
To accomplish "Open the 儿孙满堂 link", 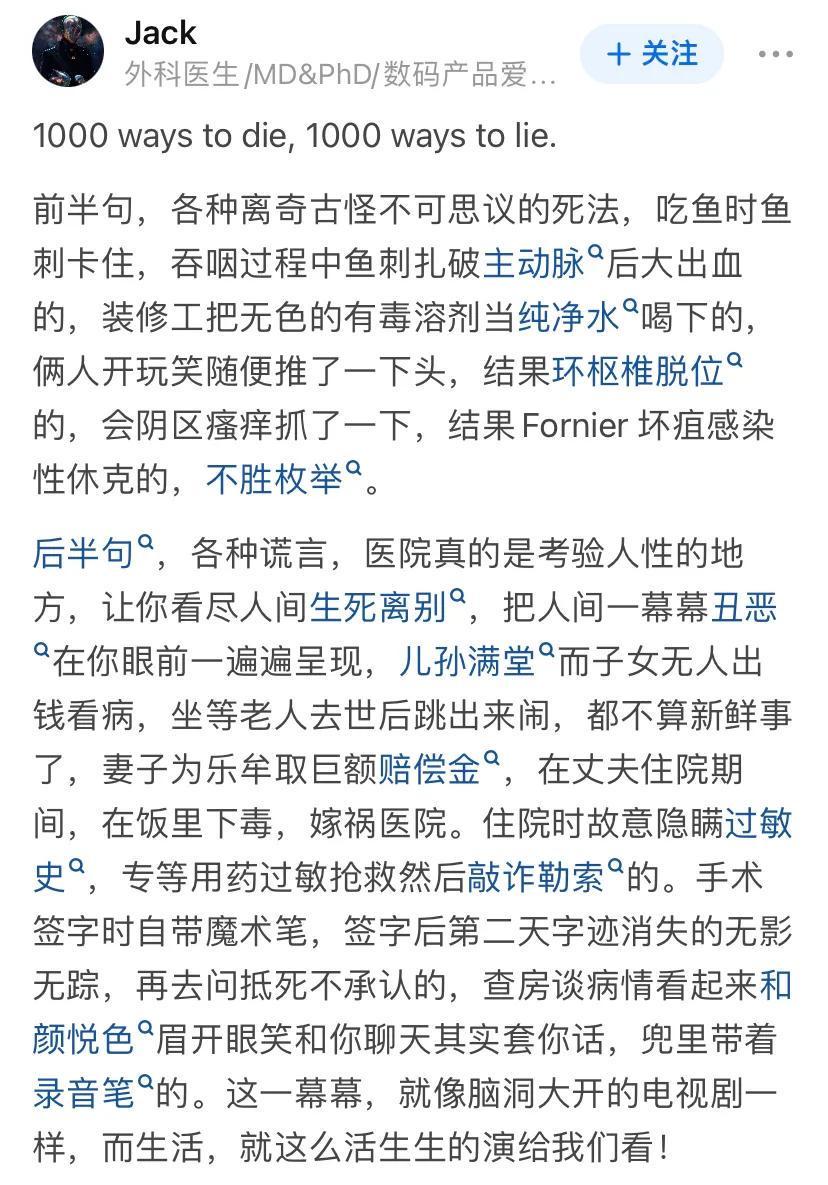I will [x=466, y=660].
